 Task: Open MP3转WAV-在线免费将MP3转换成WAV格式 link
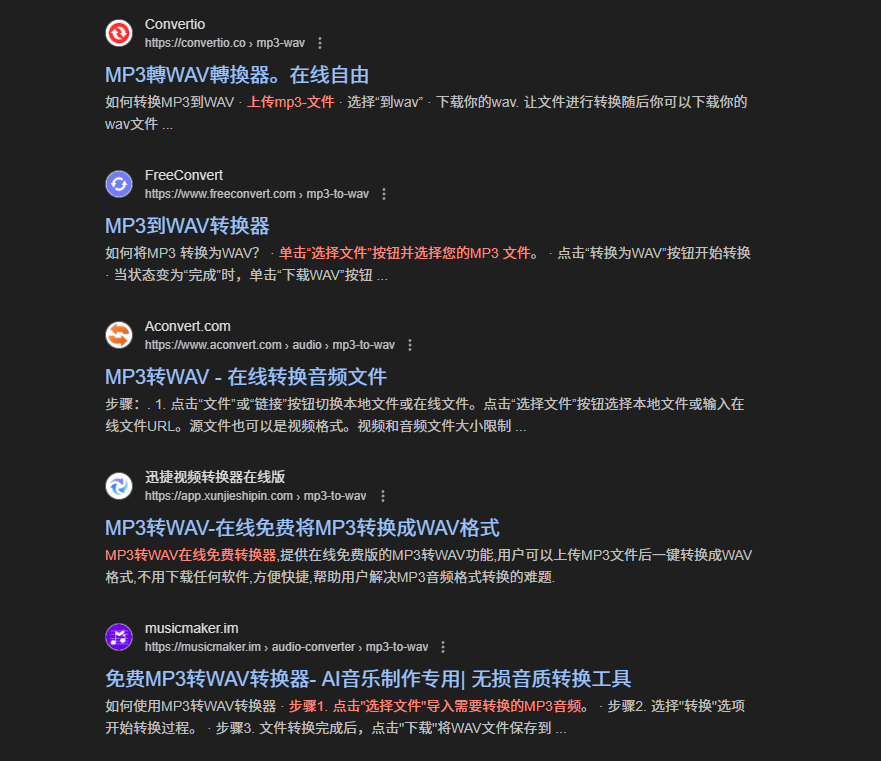click(302, 528)
